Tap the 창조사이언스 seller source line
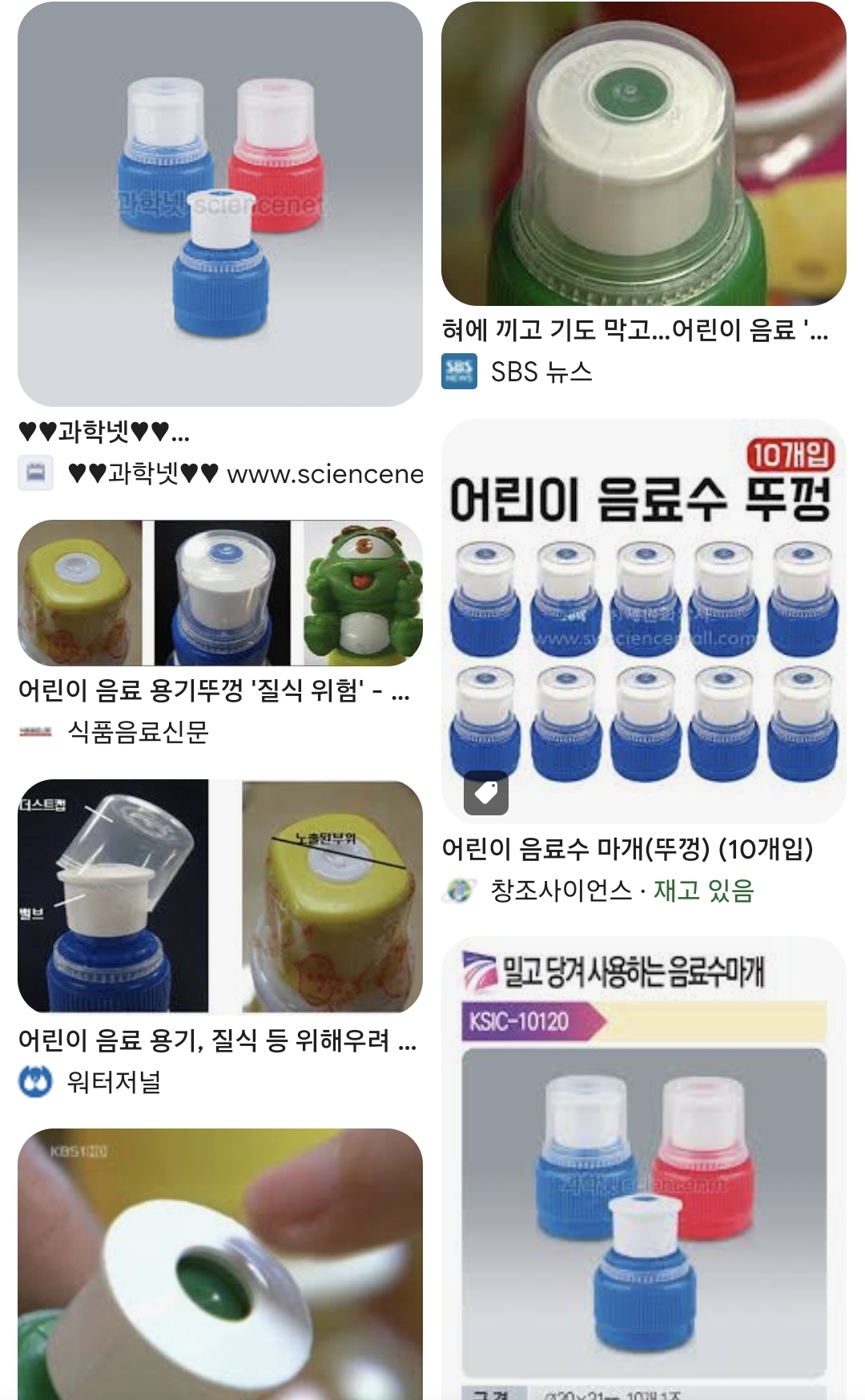The image size is (865, 1400). tap(598, 891)
